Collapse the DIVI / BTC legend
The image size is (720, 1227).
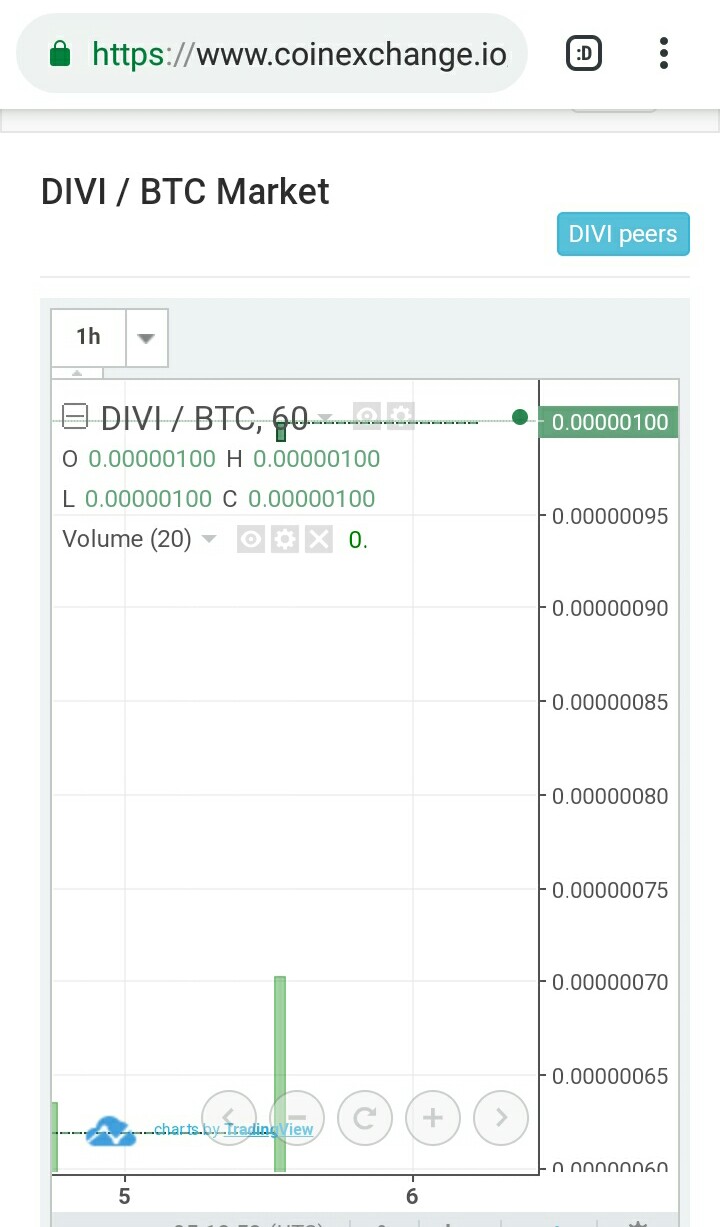tap(75, 417)
